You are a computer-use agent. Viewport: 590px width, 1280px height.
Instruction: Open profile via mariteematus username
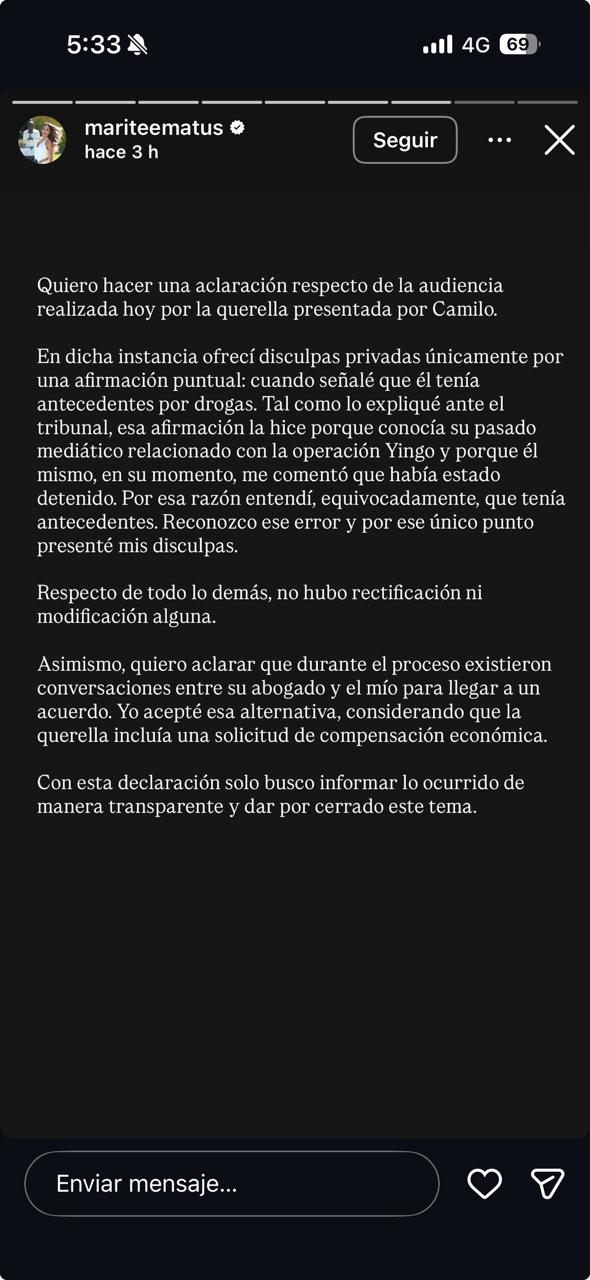(x=154, y=128)
